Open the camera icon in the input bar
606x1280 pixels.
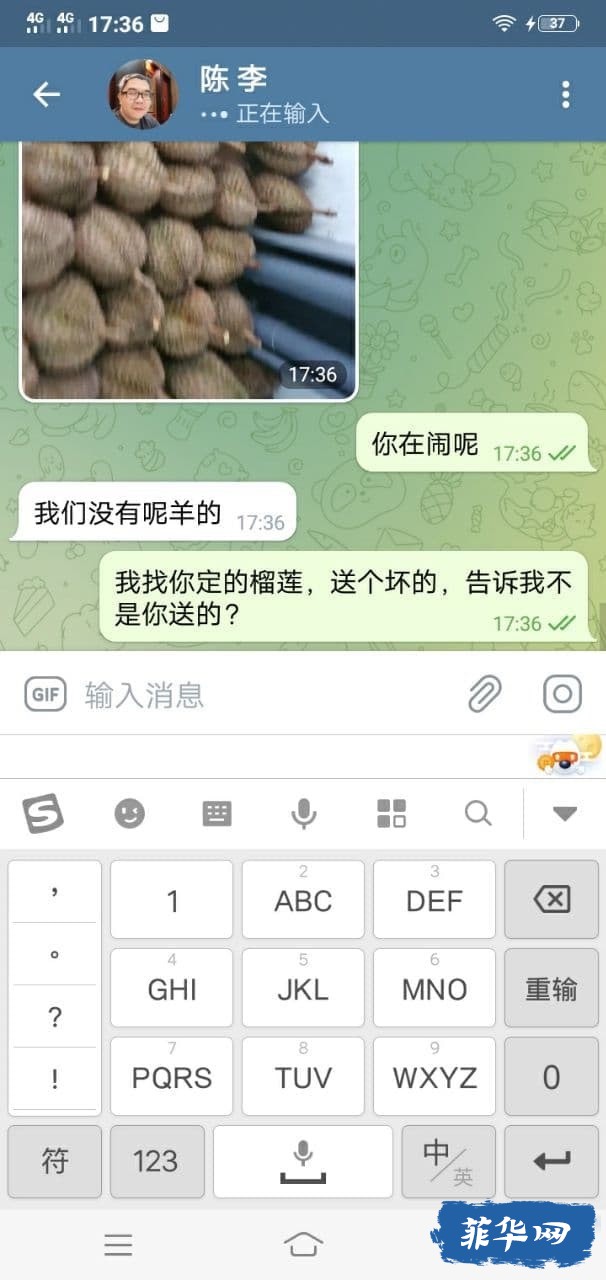coord(562,694)
